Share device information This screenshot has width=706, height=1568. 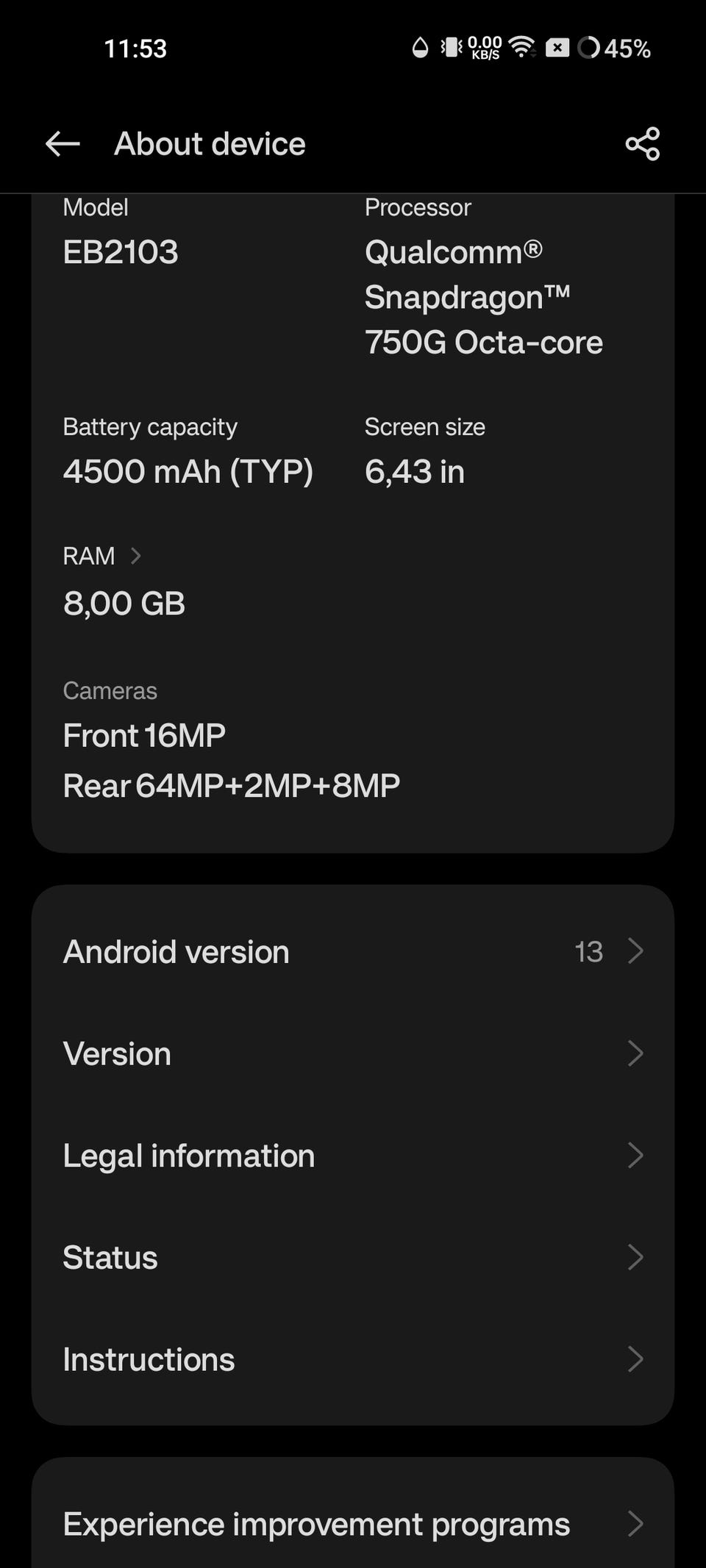642,143
